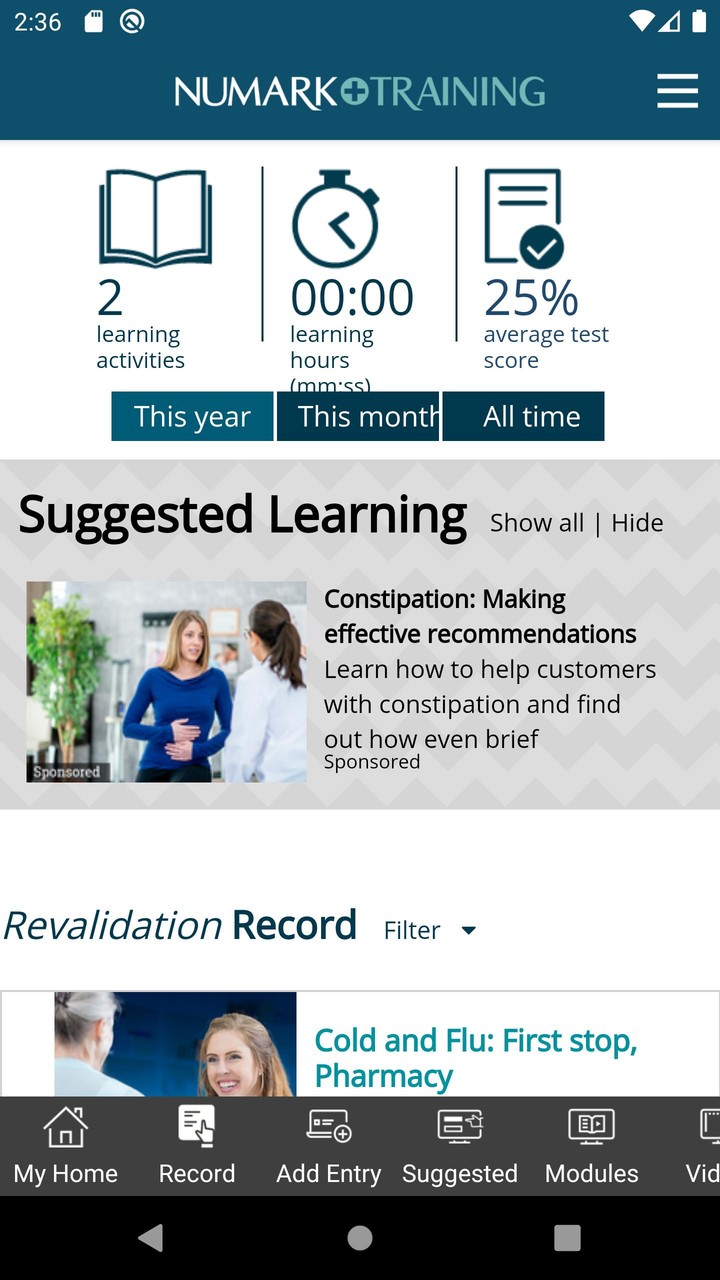Go back using the system back button

point(151,1238)
